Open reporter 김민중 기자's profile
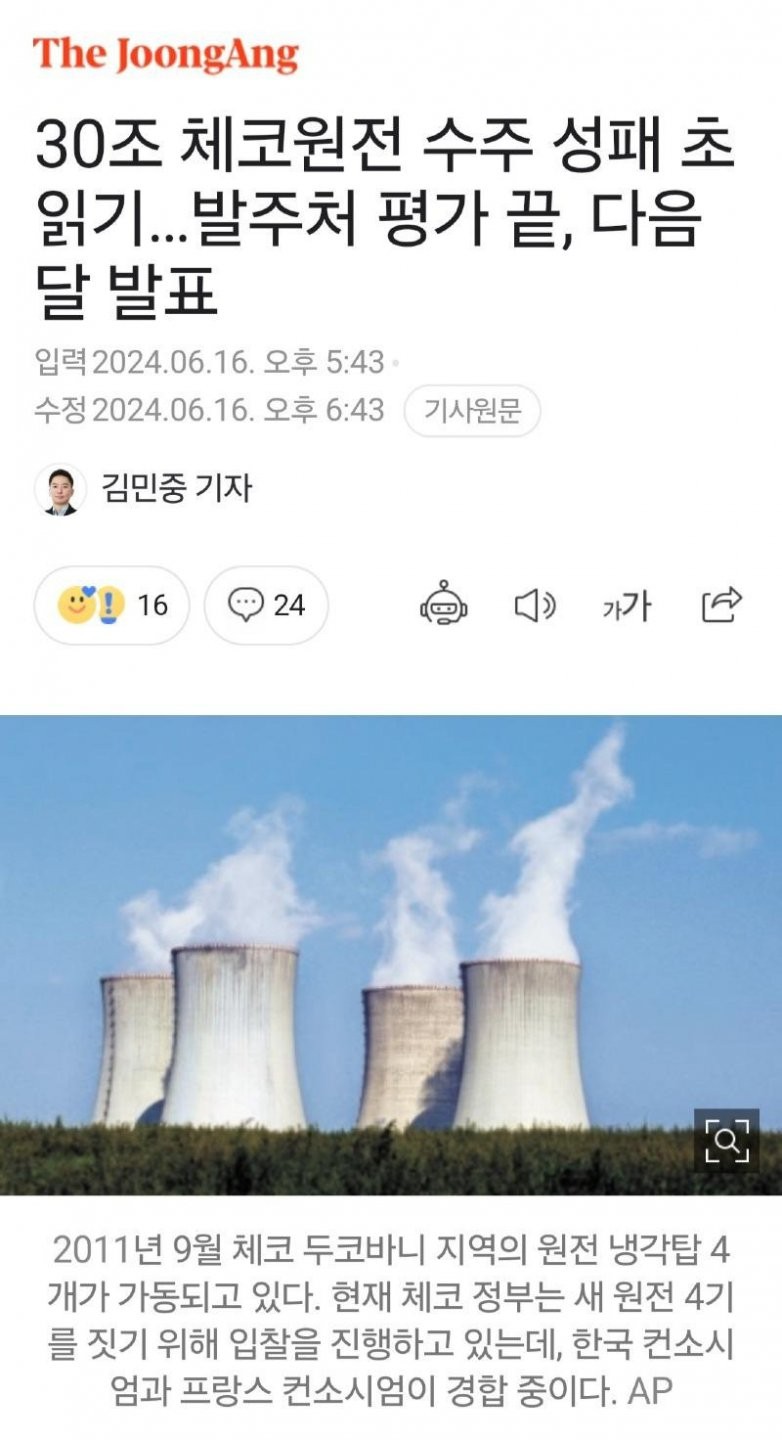This screenshot has height=1440, width=782. coord(175,488)
